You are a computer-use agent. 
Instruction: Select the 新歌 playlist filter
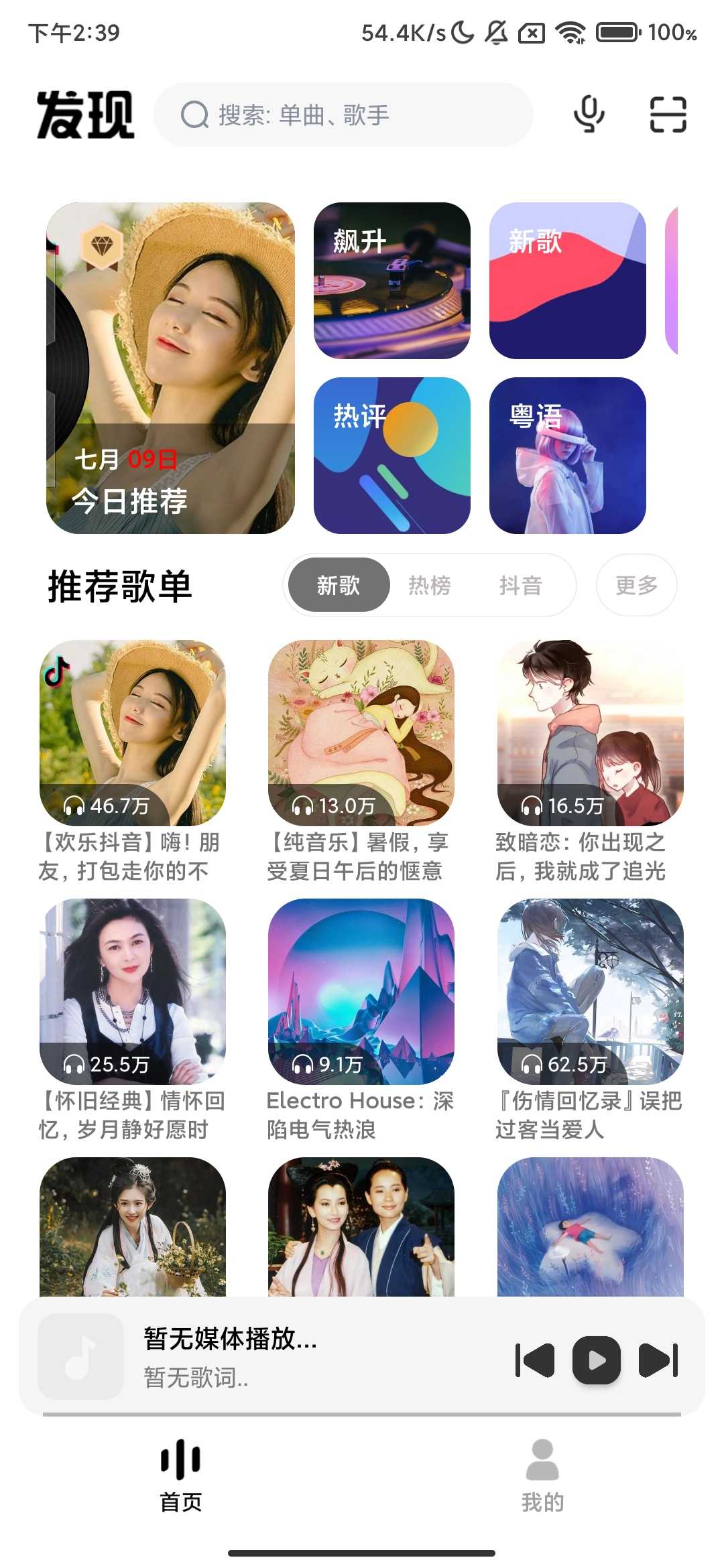coord(338,584)
